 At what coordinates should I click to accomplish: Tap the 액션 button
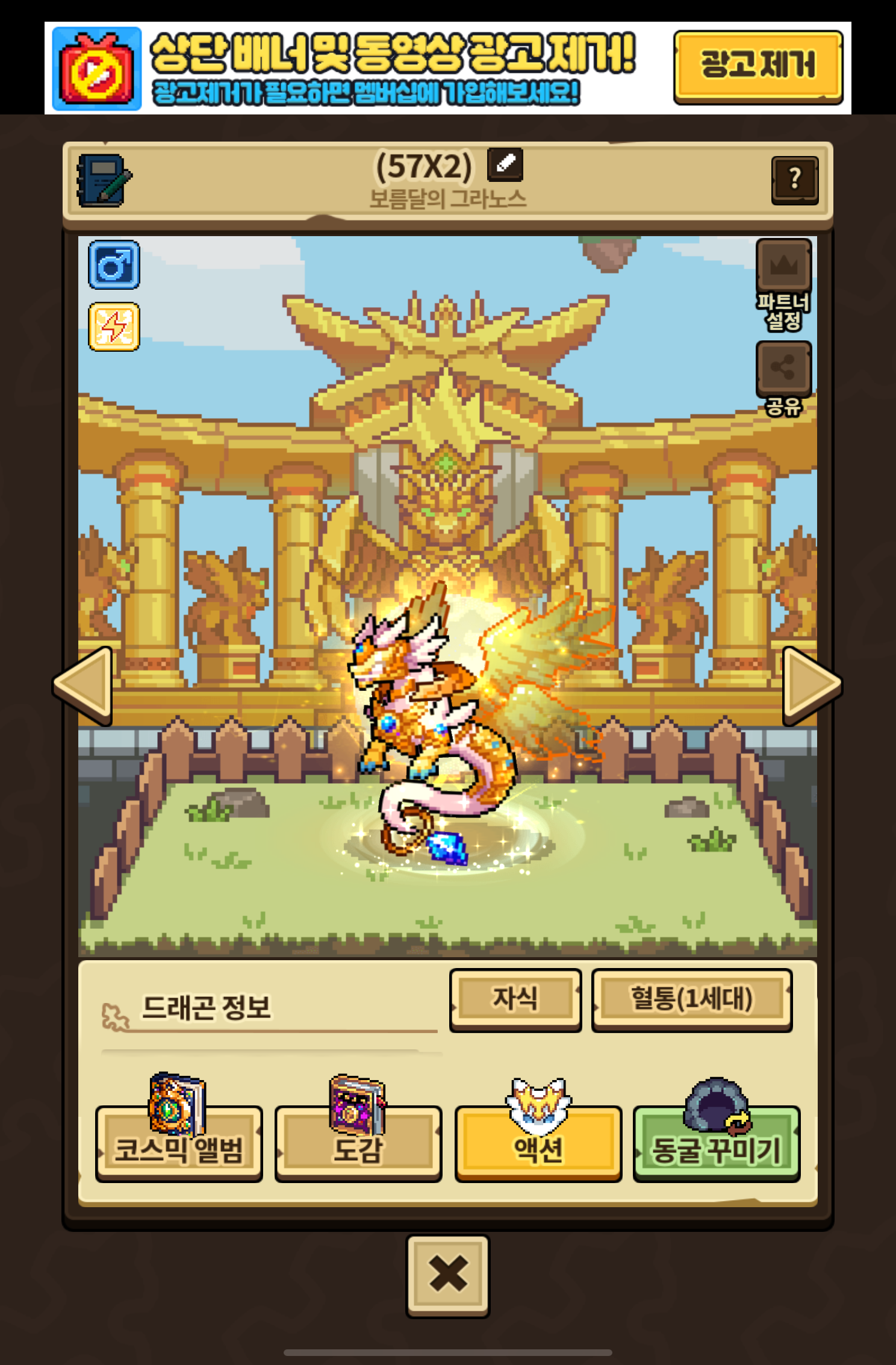tap(538, 1142)
